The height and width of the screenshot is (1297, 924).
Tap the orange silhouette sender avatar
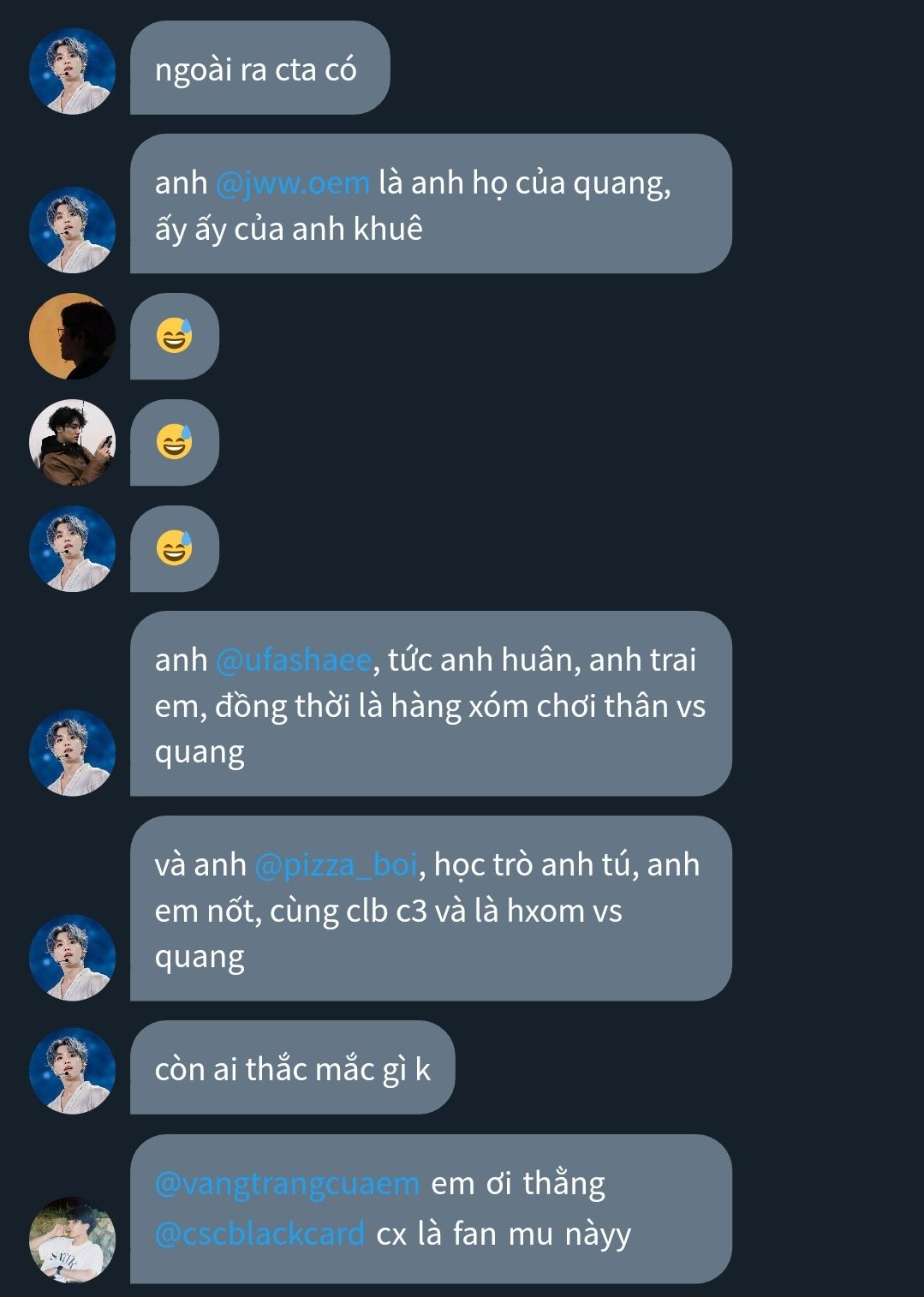coord(72,337)
